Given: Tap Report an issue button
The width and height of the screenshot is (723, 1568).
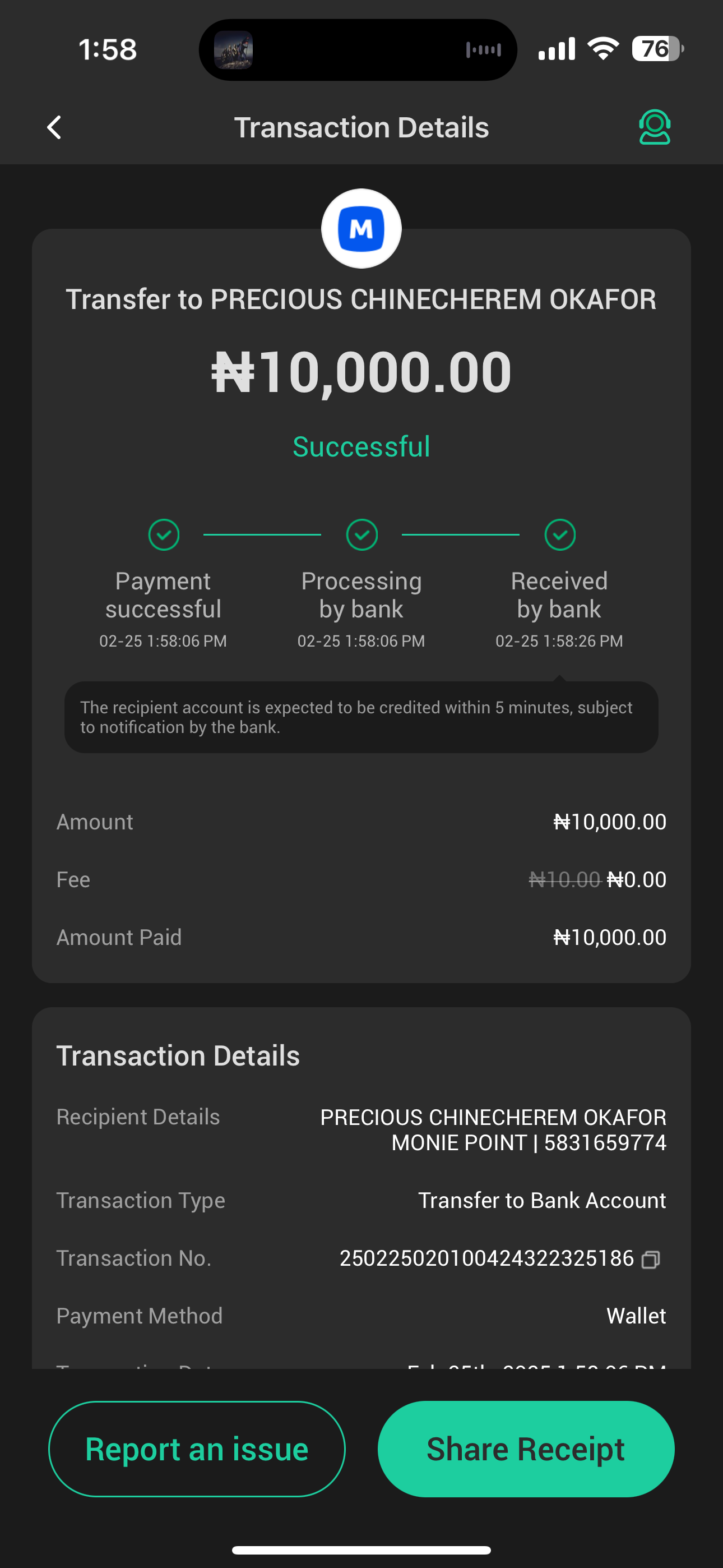Looking at the screenshot, I should click(197, 1449).
